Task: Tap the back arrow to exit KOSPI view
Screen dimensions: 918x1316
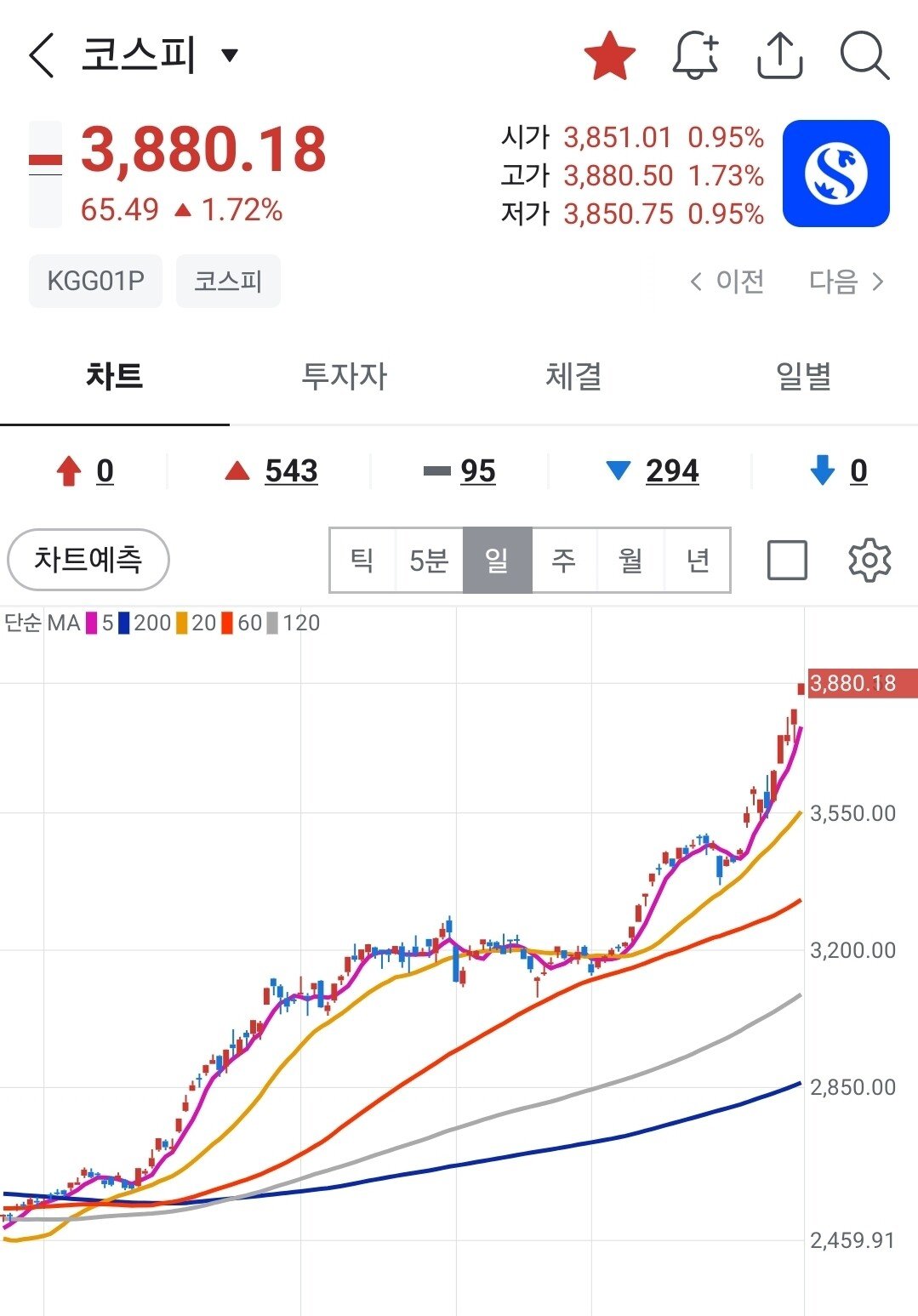Action: click(x=40, y=54)
